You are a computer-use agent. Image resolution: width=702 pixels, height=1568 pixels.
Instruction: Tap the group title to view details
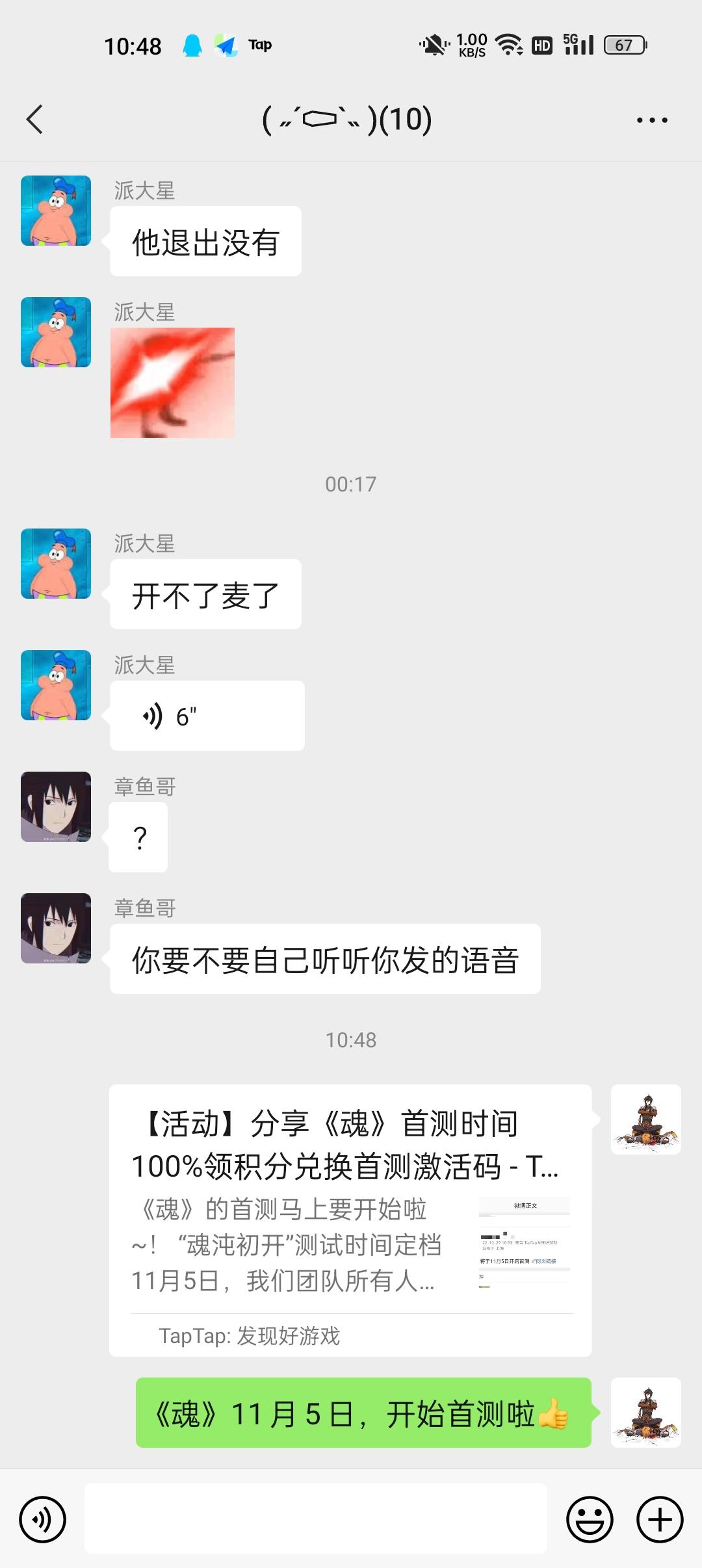coord(348,119)
